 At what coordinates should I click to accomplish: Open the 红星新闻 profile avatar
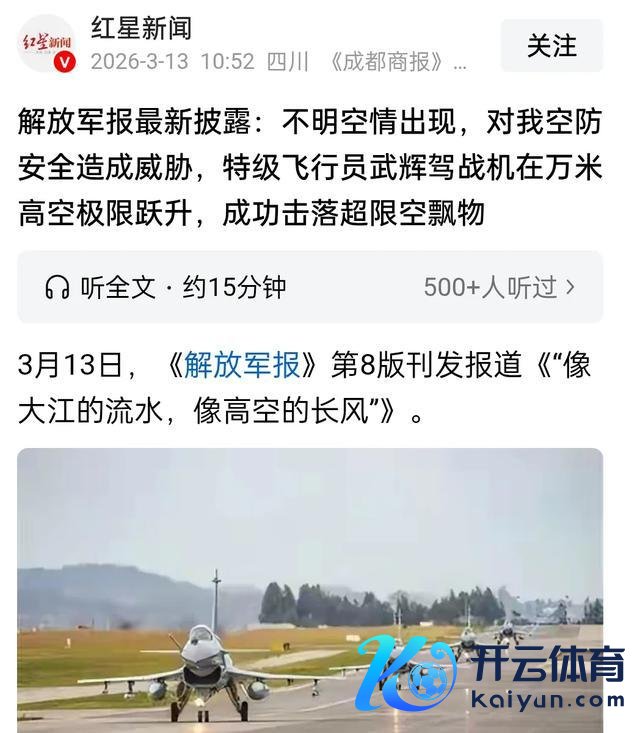tap(47, 45)
